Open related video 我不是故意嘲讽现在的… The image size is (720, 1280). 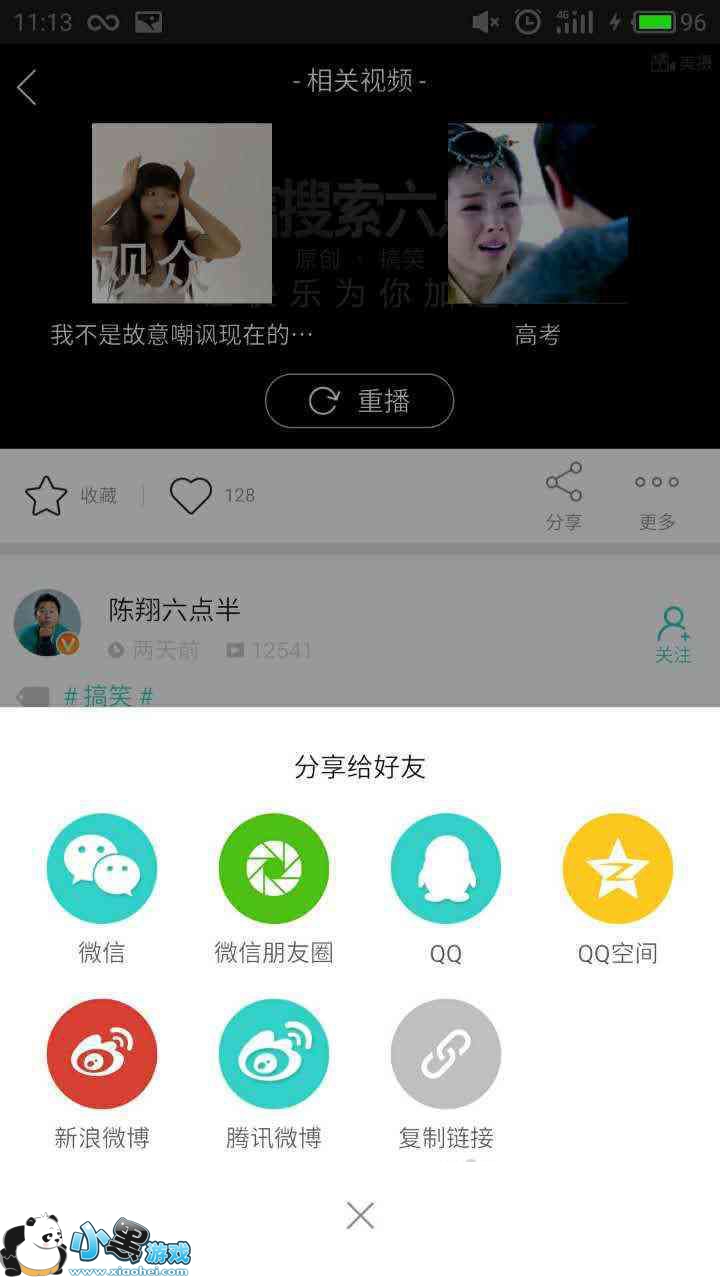click(x=181, y=213)
